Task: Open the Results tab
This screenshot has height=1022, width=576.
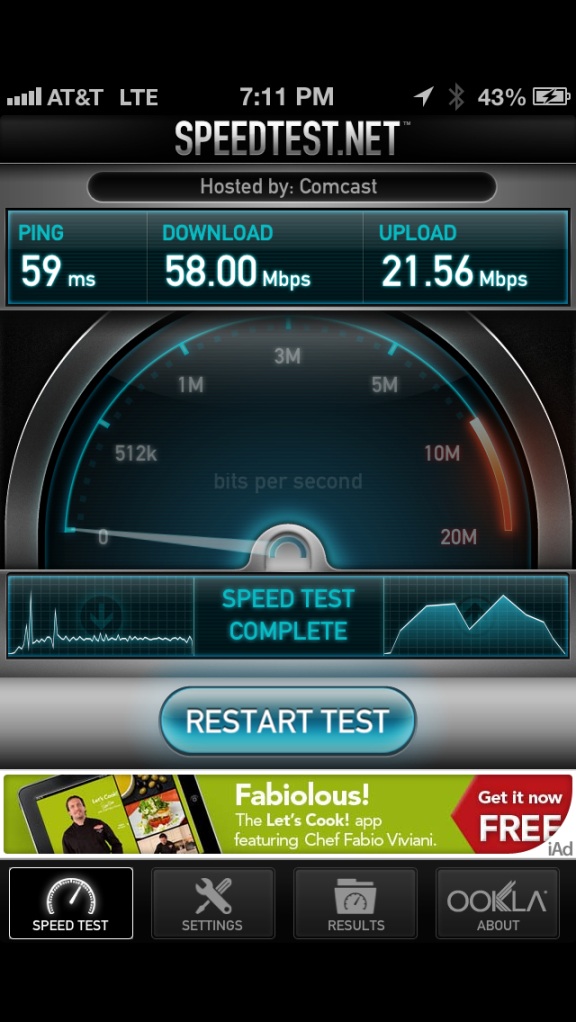Action: click(356, 903)
